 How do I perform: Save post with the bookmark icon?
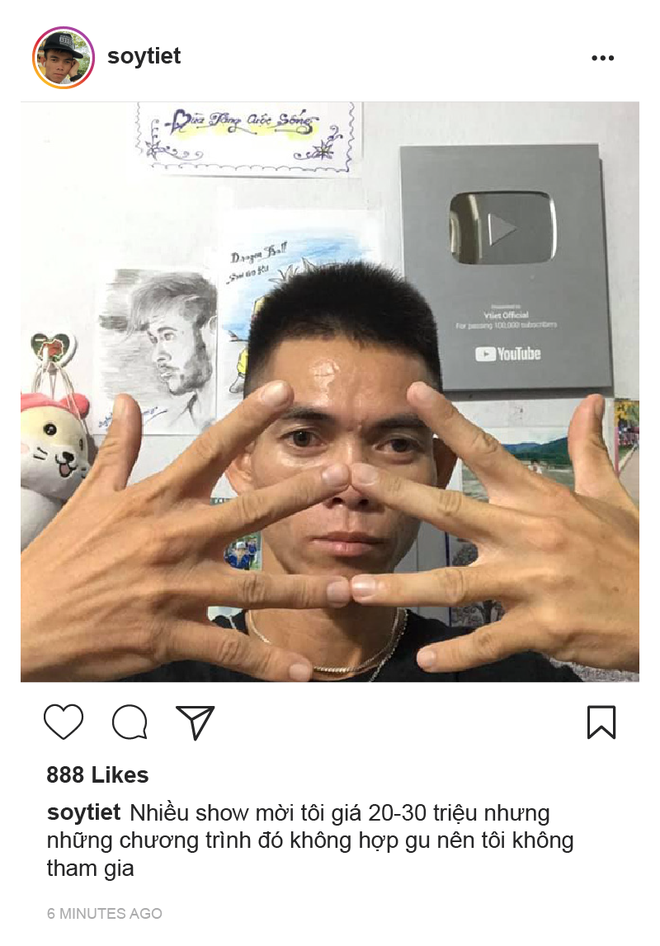pyautogui.click(x=601, y=722)
